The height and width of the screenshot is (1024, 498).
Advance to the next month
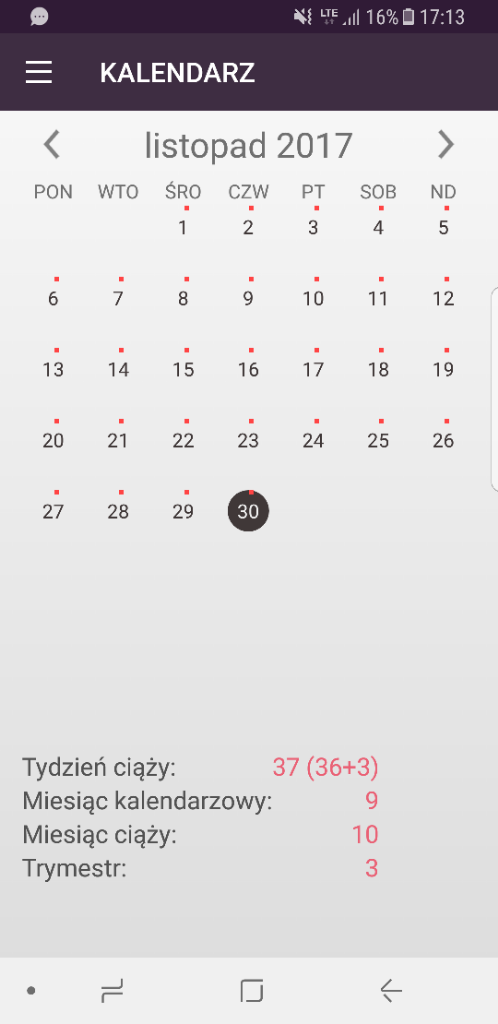(x=446, y=144)
